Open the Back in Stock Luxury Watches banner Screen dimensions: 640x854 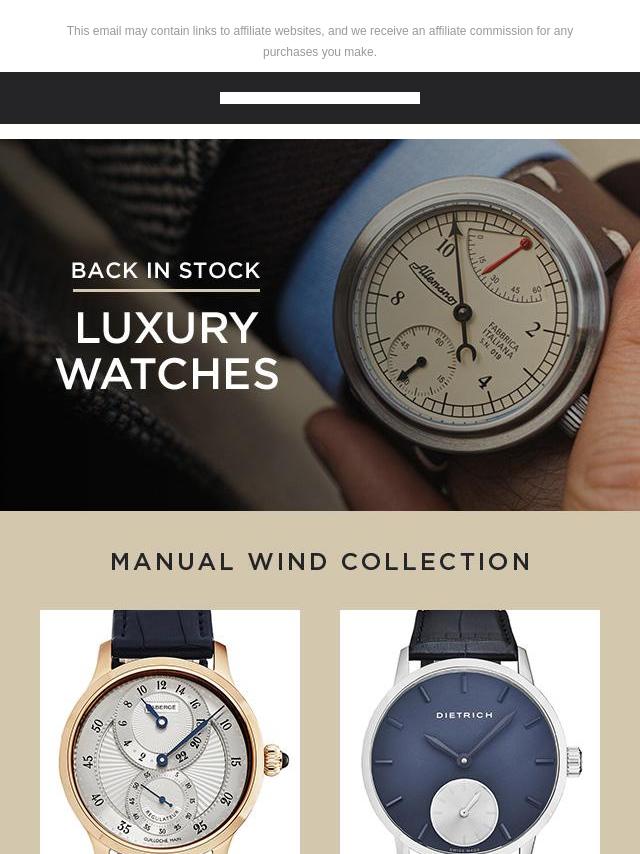tap(320, 325)
